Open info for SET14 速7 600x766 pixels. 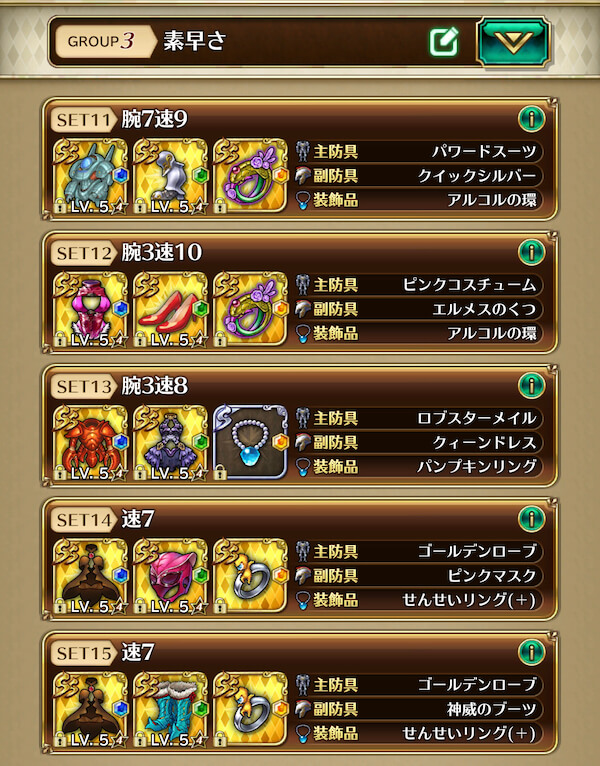(531, 518)
